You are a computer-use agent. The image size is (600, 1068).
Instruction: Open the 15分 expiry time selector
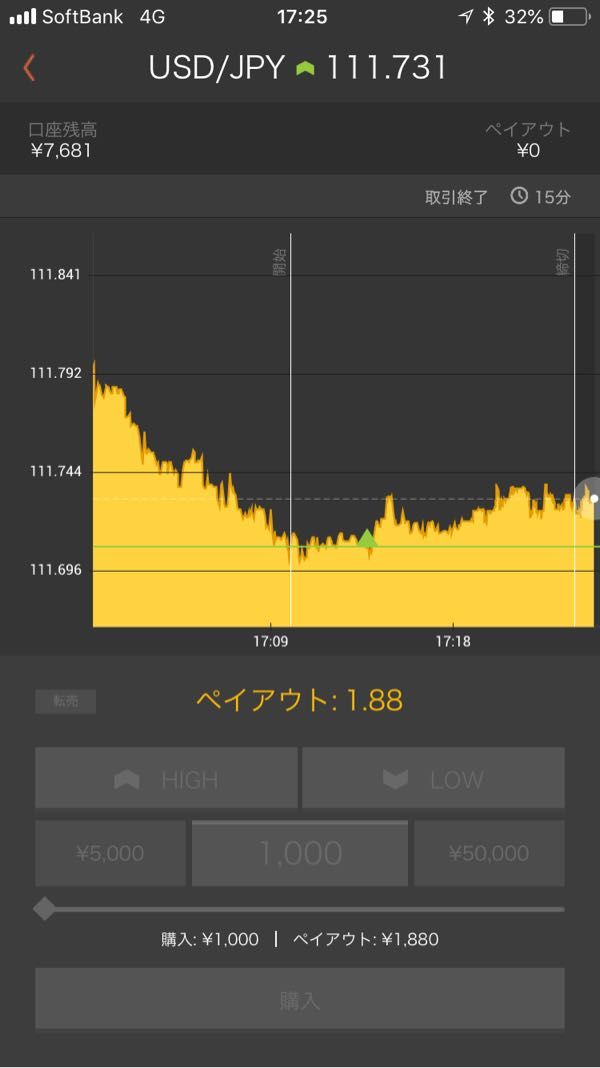(x=541, y=198)
